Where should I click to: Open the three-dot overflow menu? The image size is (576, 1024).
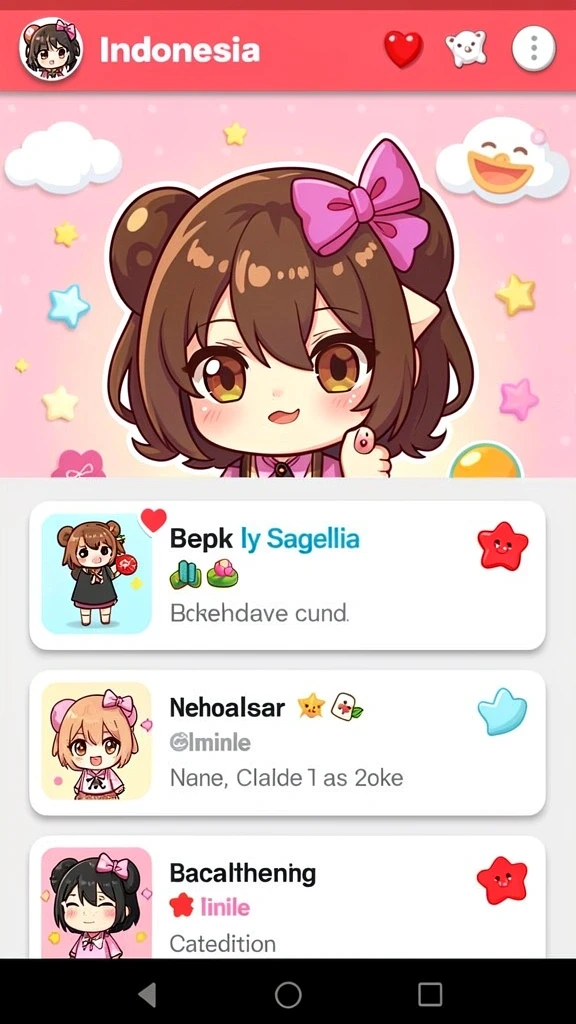click(534, 49)
